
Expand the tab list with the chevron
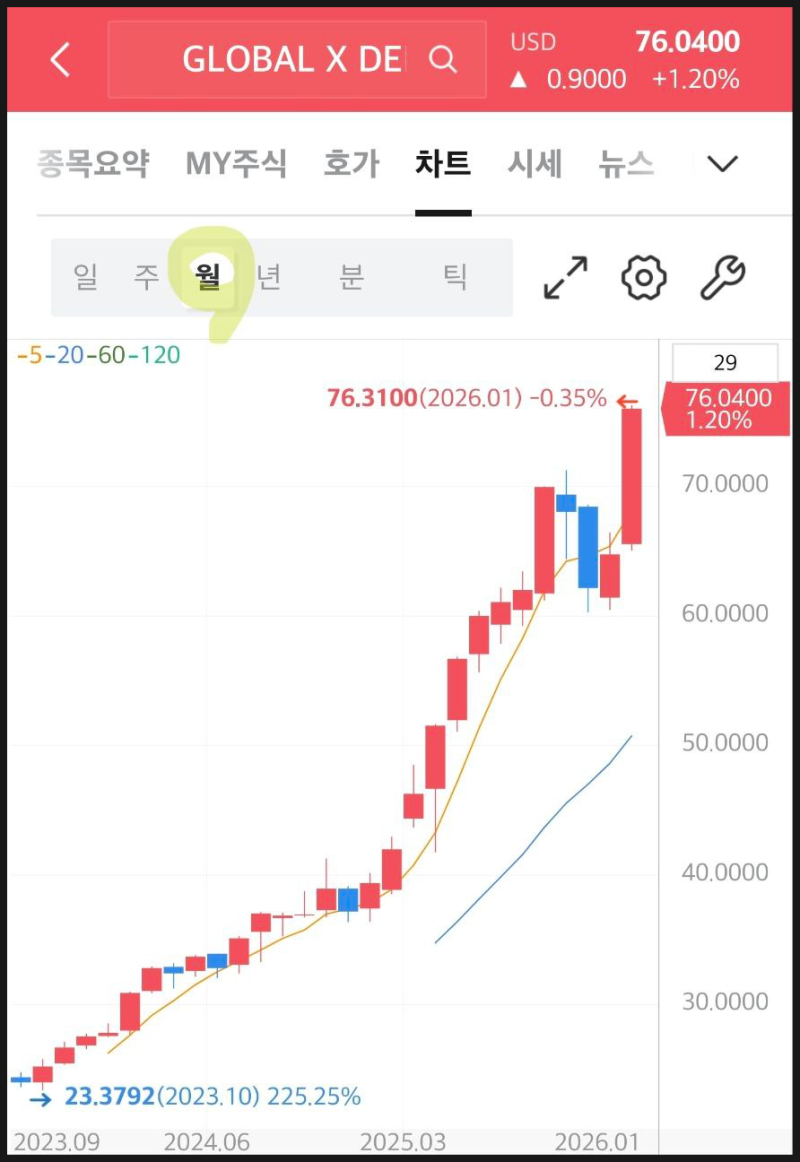[722, 164]
